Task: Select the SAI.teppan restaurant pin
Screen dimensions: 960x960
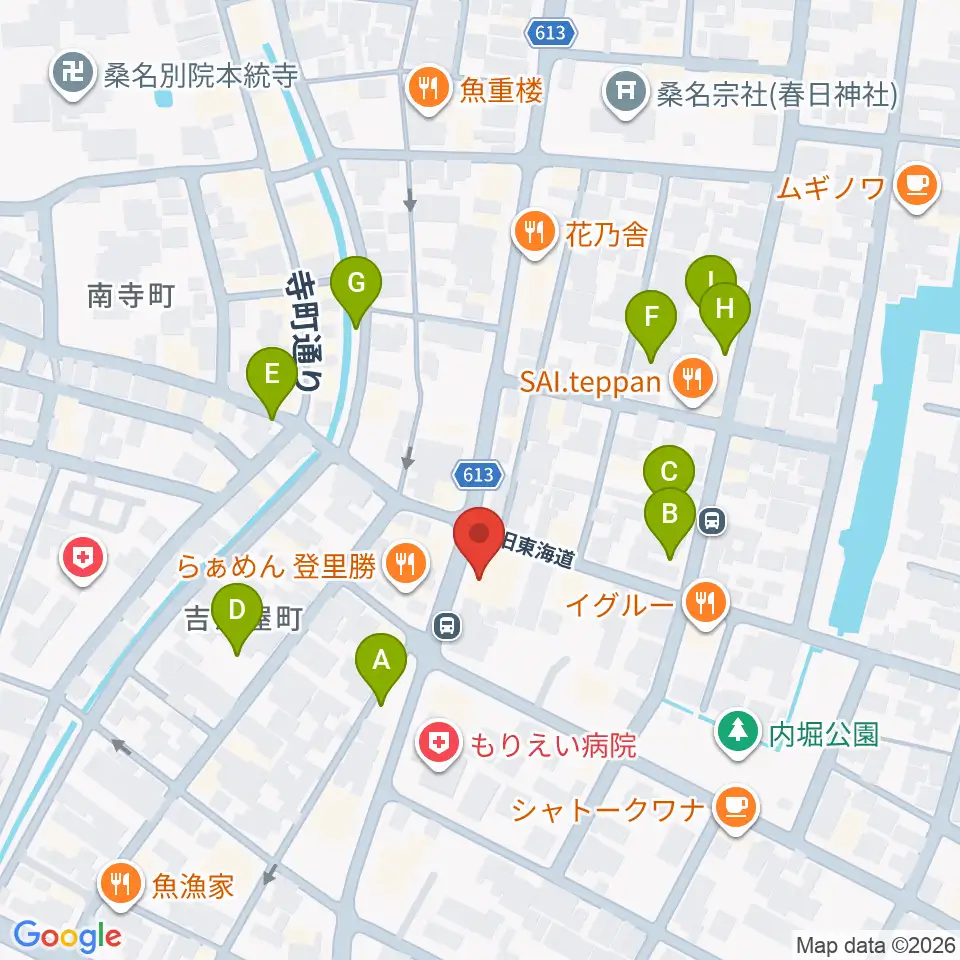Action: [x=692, y=381]
